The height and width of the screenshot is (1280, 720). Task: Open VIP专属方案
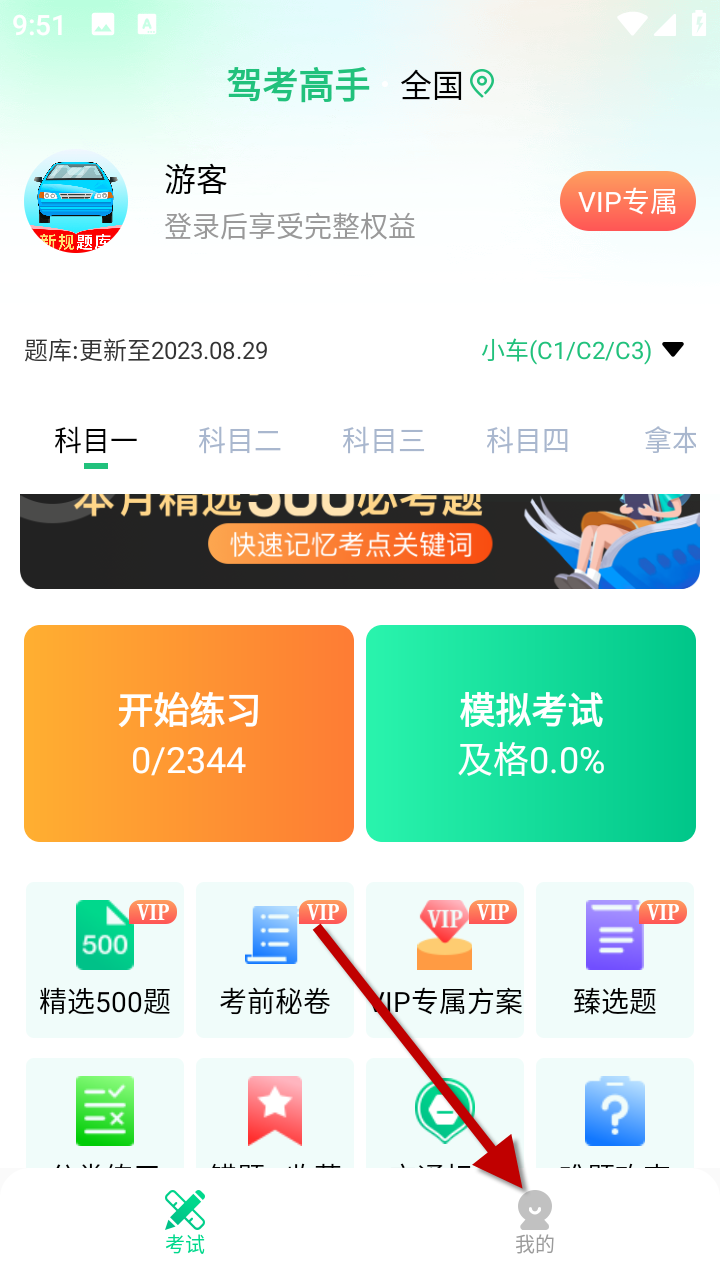click(x=445, y=959)
